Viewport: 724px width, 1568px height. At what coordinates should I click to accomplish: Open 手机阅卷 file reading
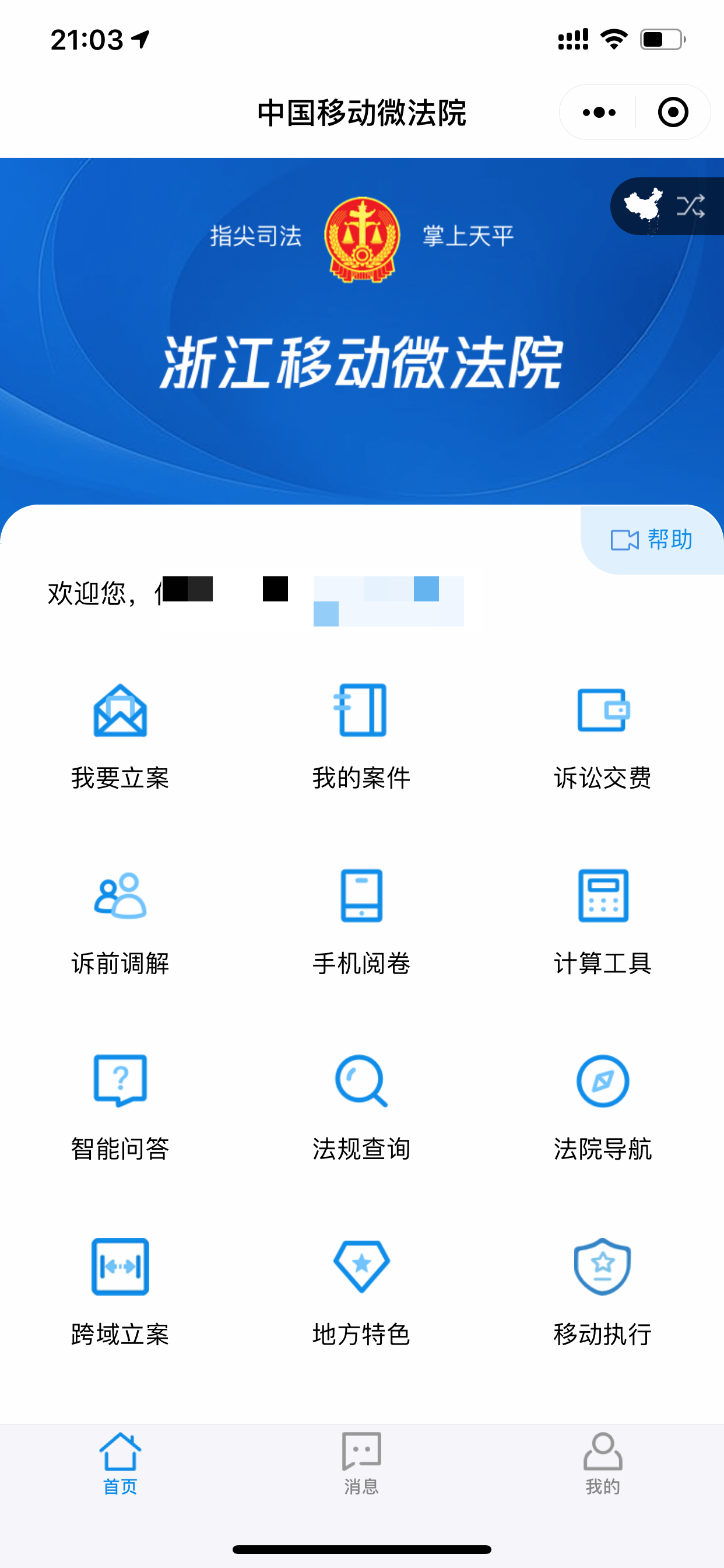[x=361, y=922]
